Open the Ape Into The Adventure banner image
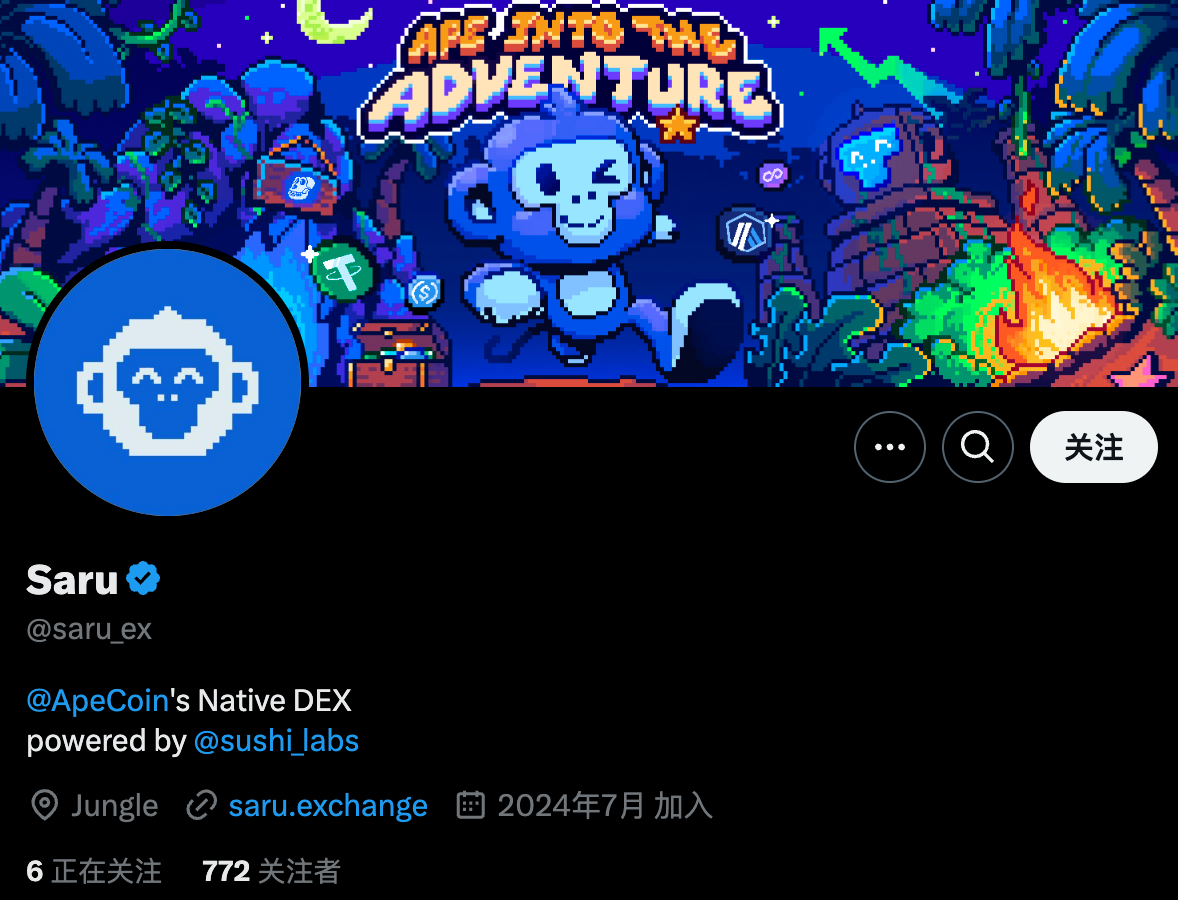1178x900 pixels. coord(700,200)
